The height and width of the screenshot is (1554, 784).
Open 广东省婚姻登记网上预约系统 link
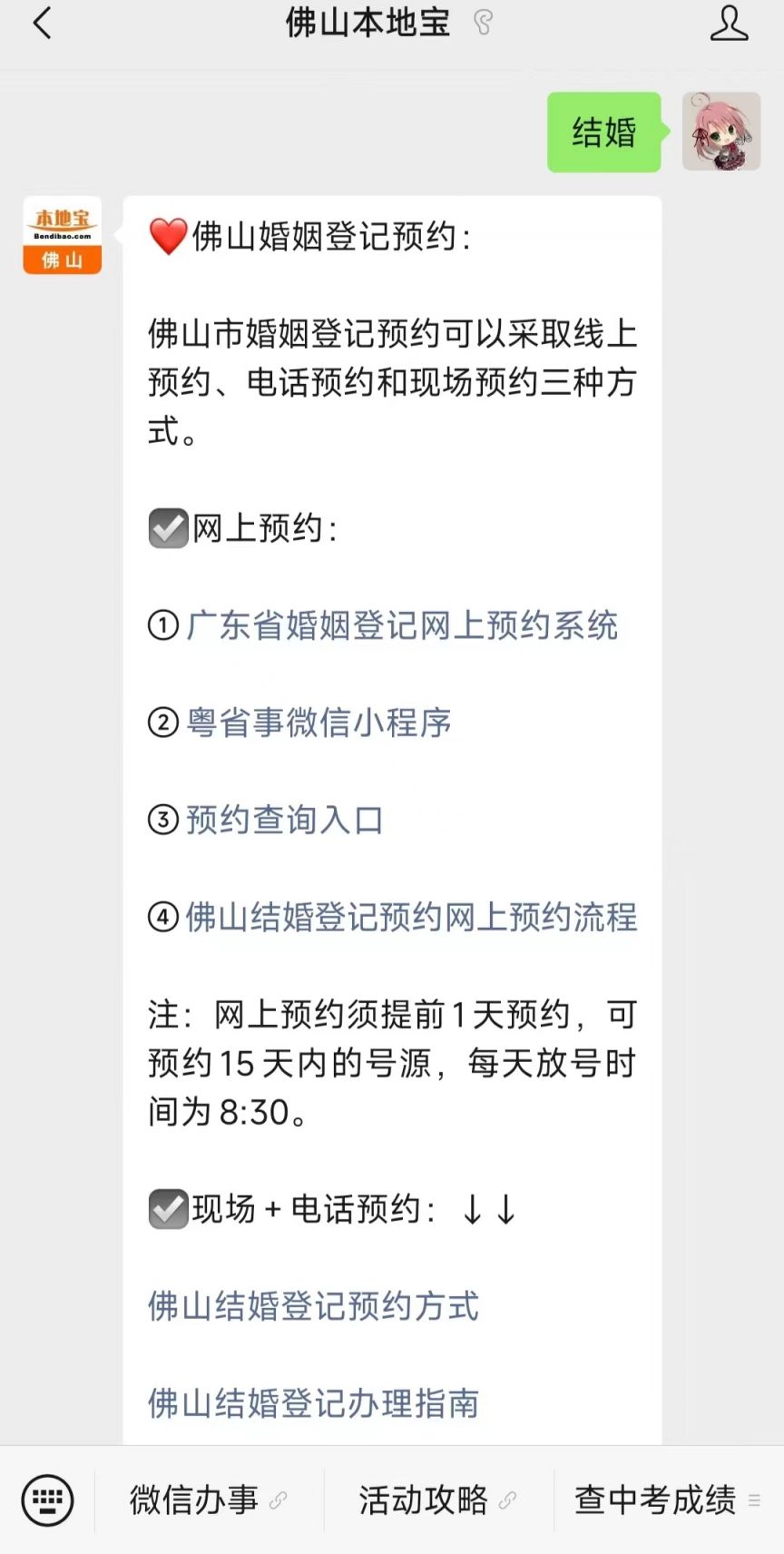(x=402, y=625)
